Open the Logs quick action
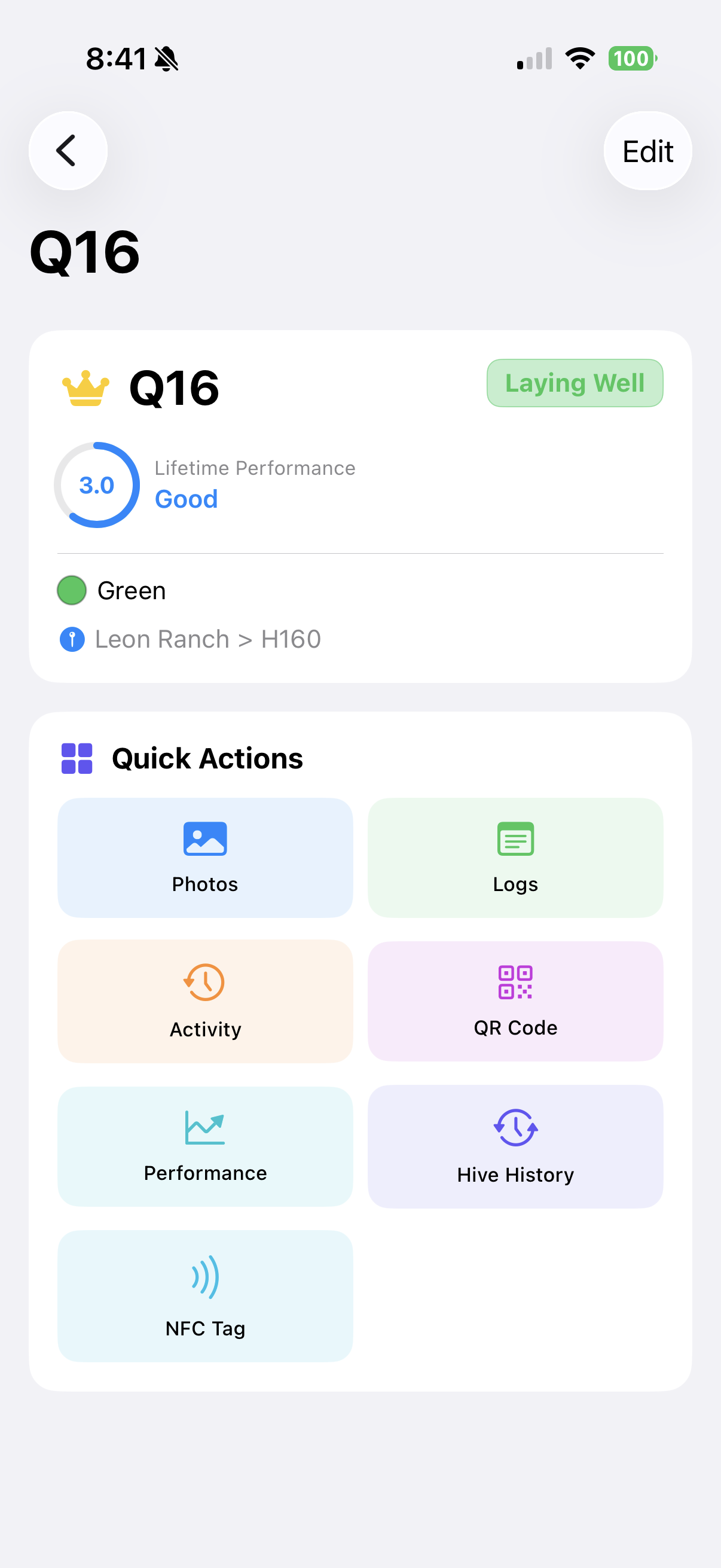This screenshot has height=1568, width=721. pyautogui.click(x=515, y=857)
